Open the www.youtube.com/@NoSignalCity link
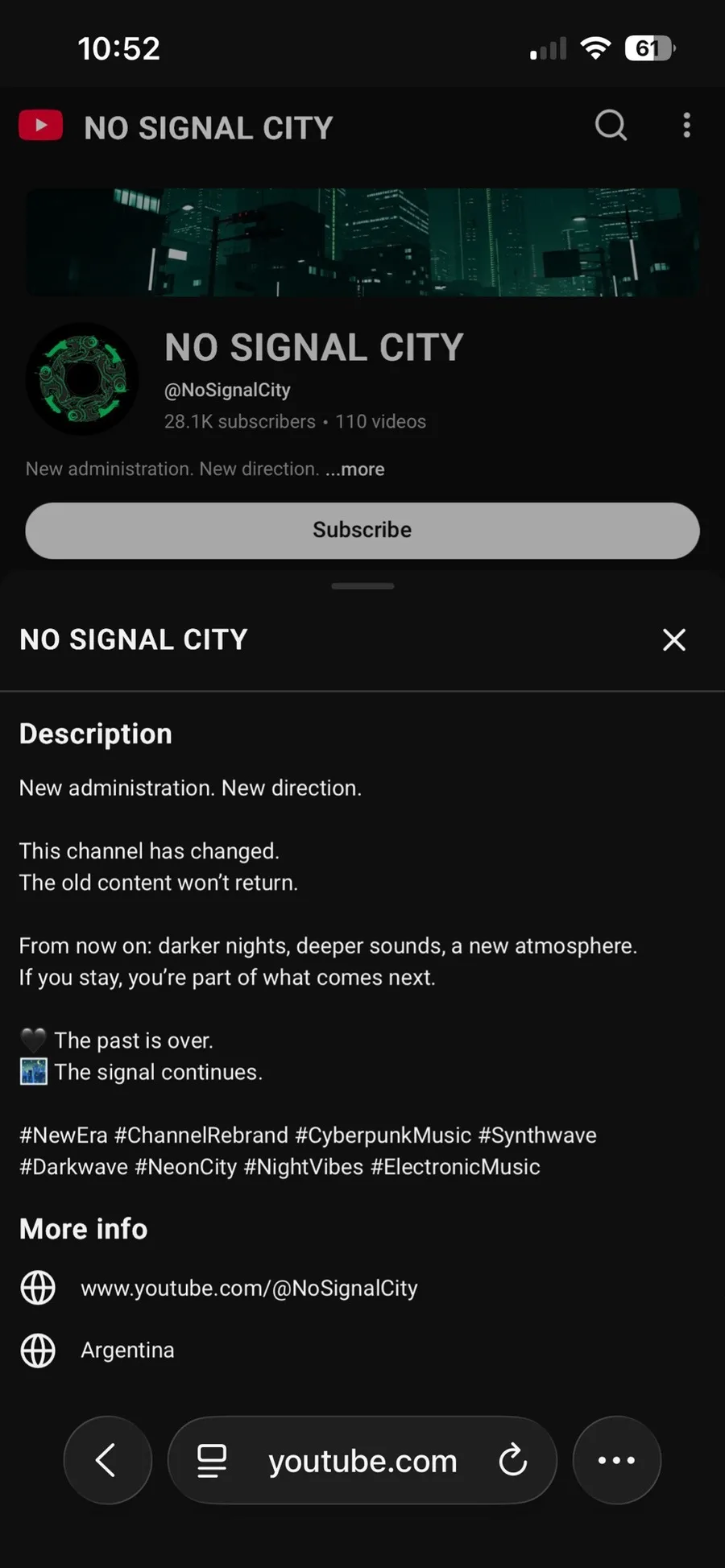 click(249, 1288)
